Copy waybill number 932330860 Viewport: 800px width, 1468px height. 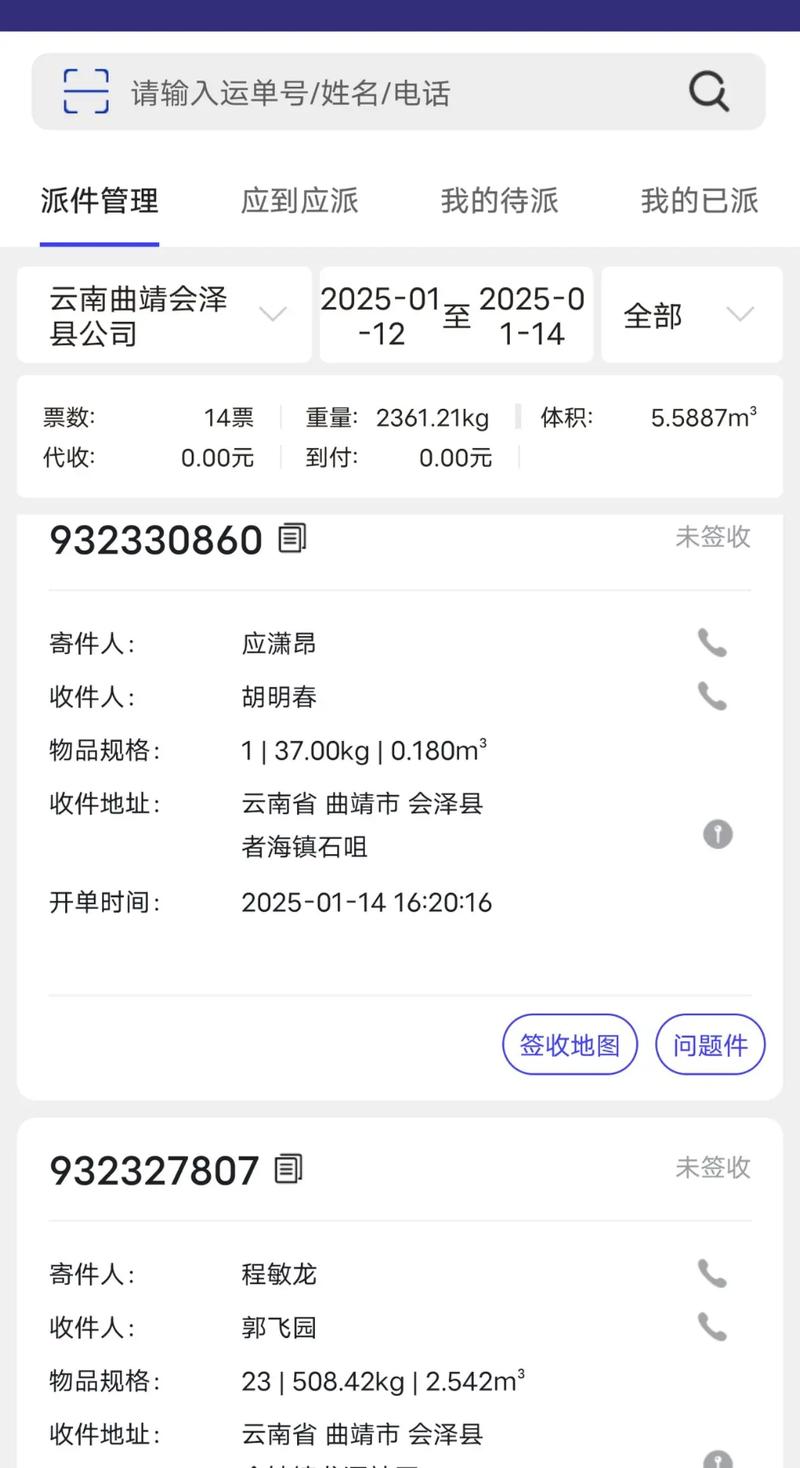(292, 539)
